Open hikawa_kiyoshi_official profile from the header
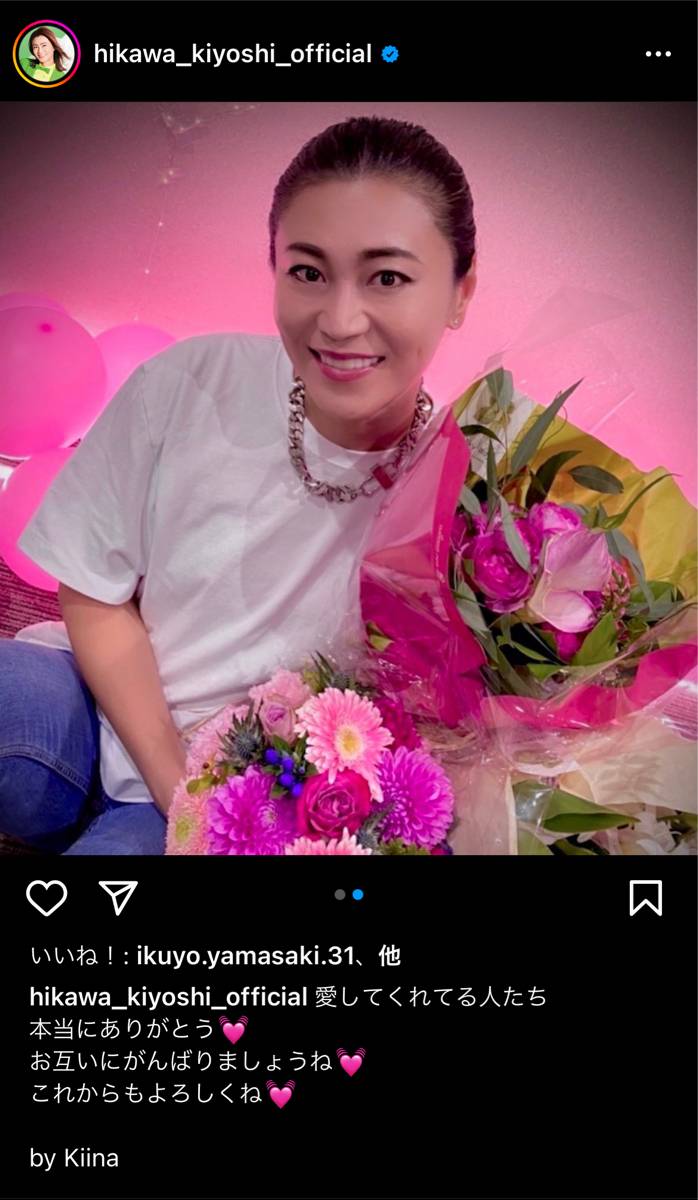 [x=232, y=54]
